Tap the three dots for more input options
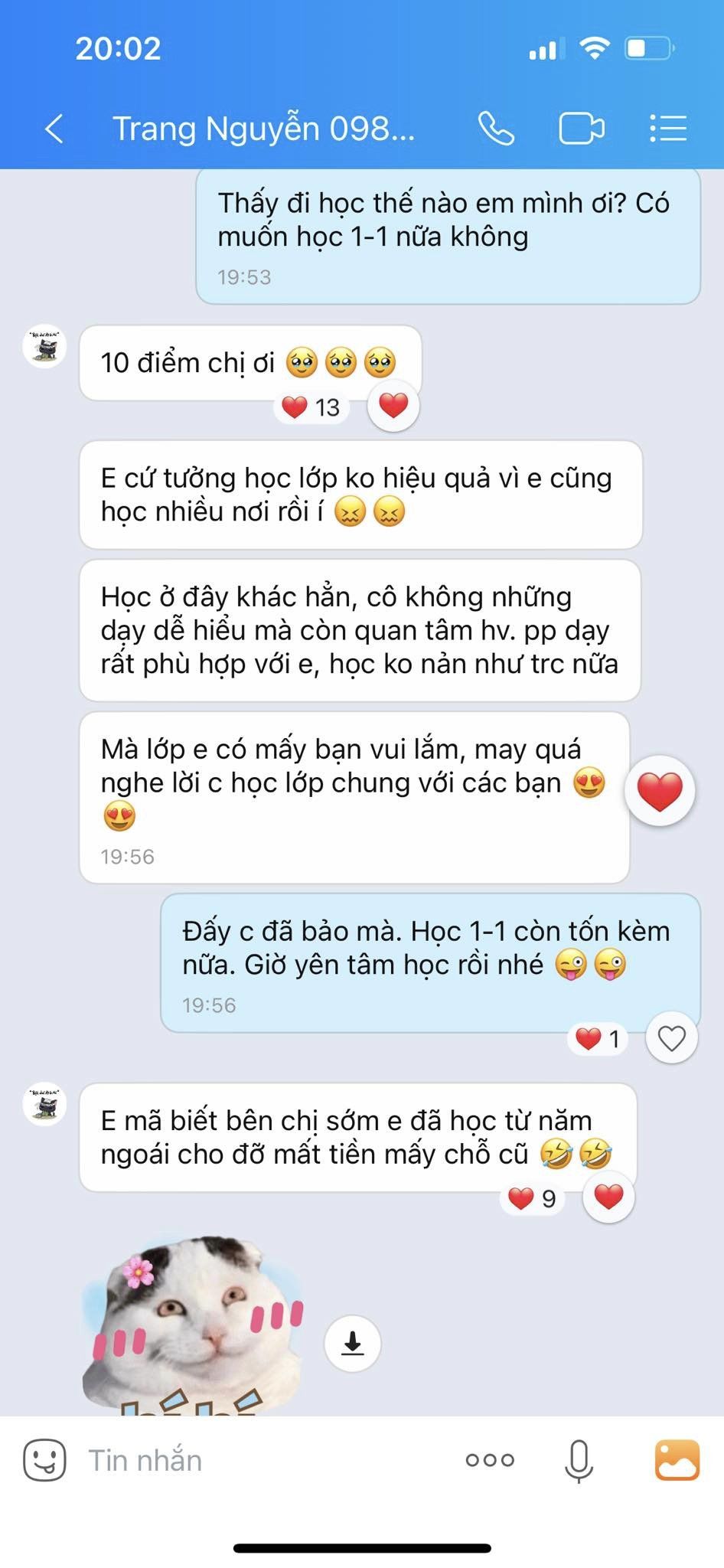Image resolution: width=724 pixels, height=1568 pixels. coord(488,1459)
